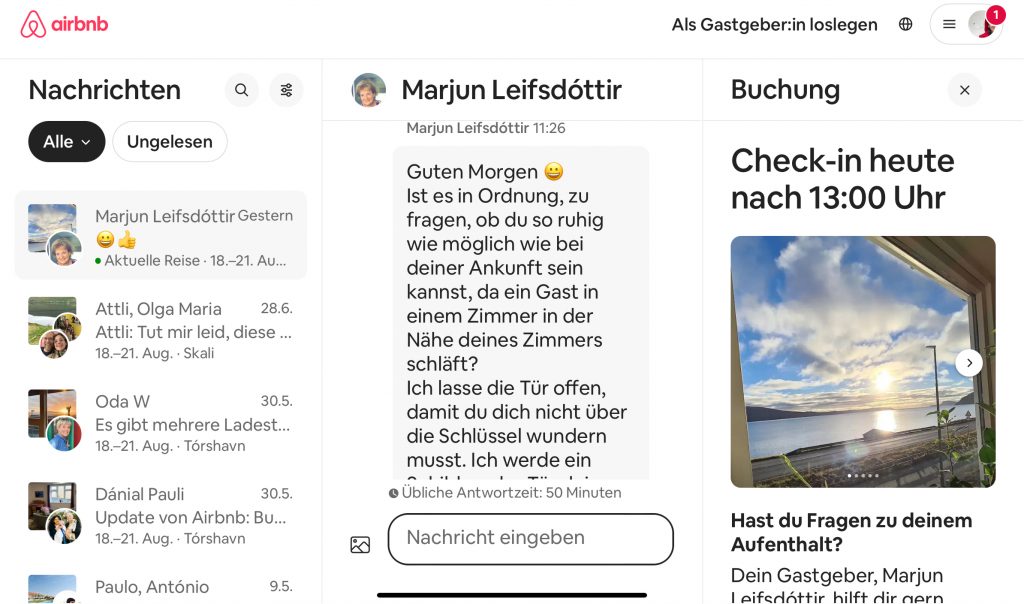Filter by Ungelesen messages
The image size is (1024, 604).
pos(169,142)
